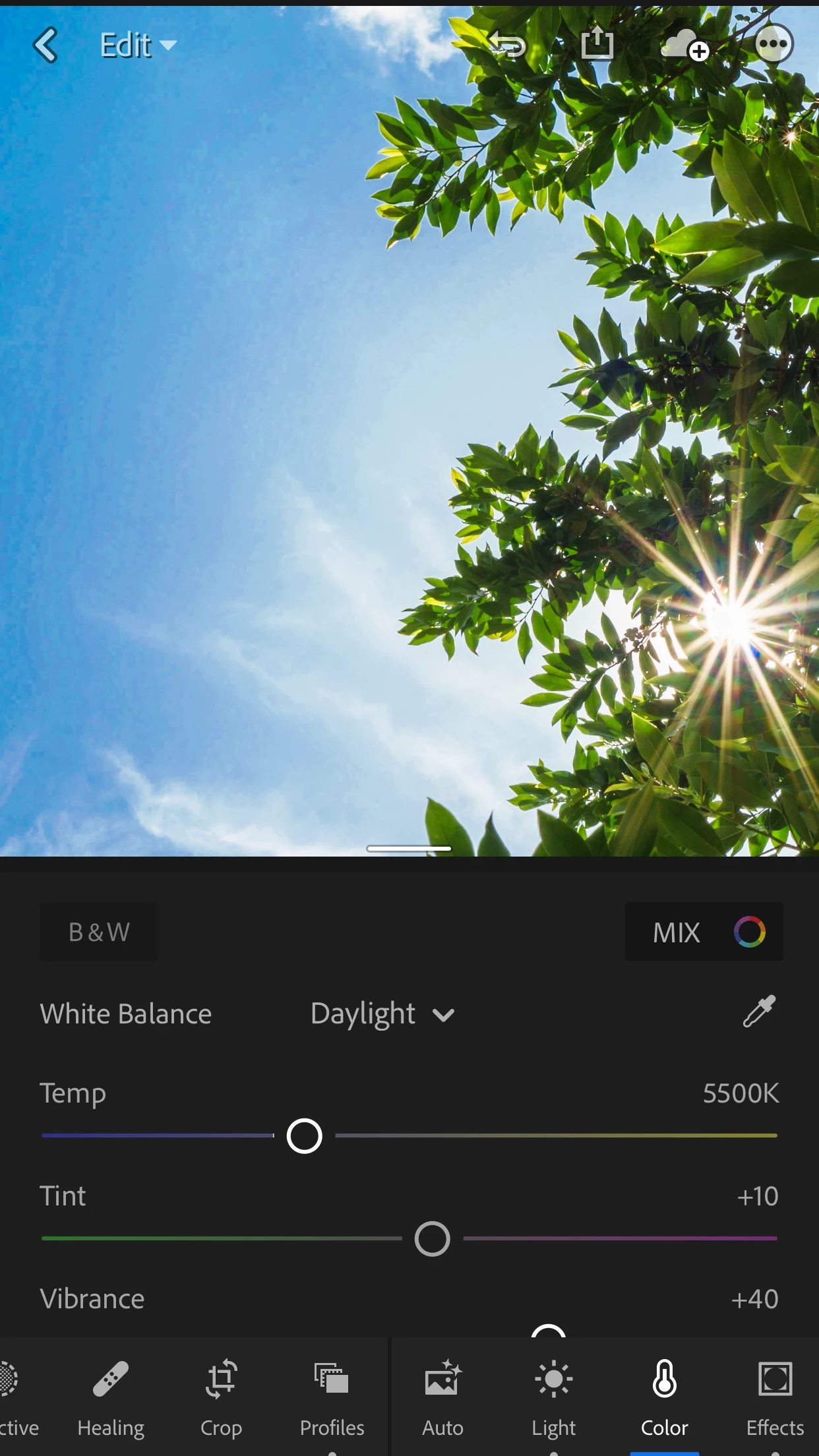Go back using the arrow
This screenshot has height=1456, width=819.
45,45
